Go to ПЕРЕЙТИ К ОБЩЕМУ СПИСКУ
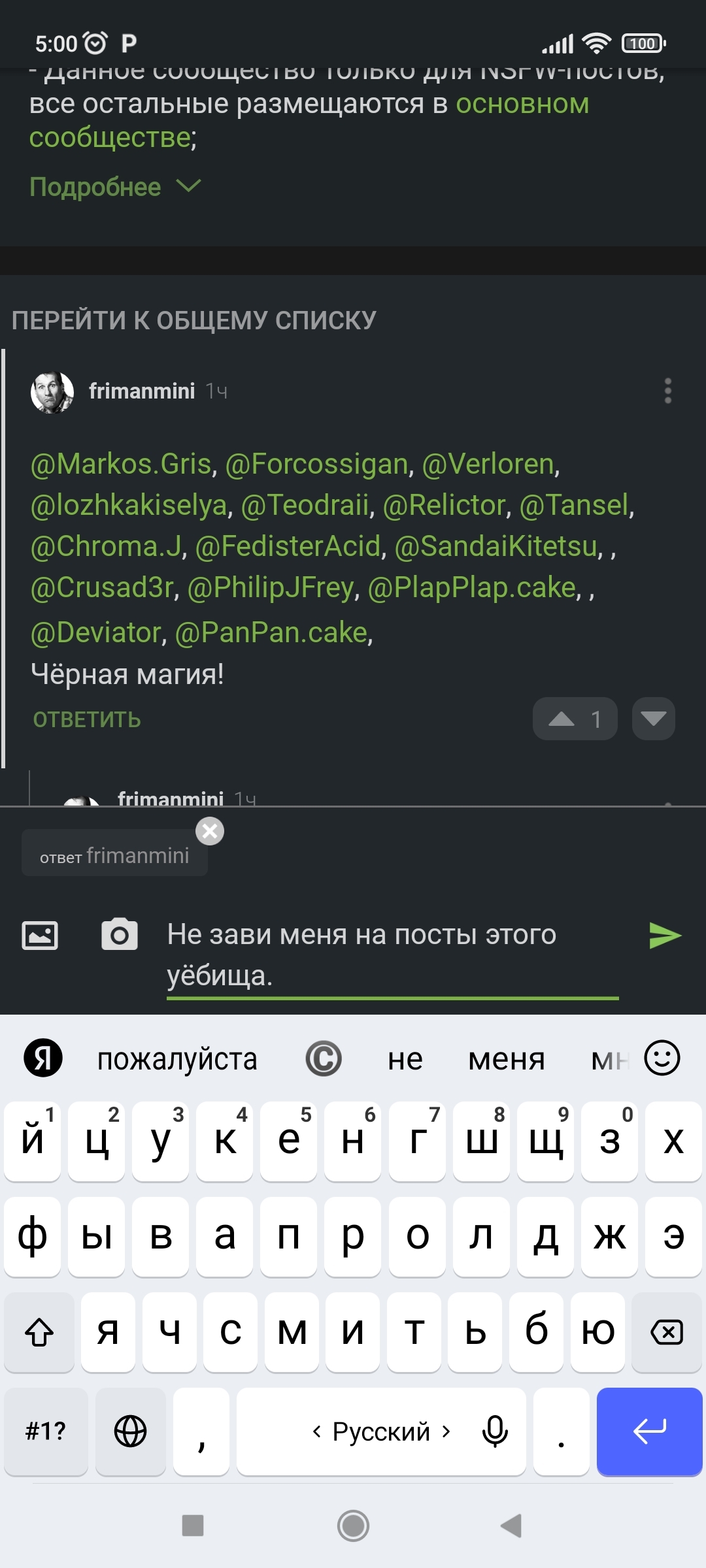This screenshot has width=706, height=1568. [194, 320]
